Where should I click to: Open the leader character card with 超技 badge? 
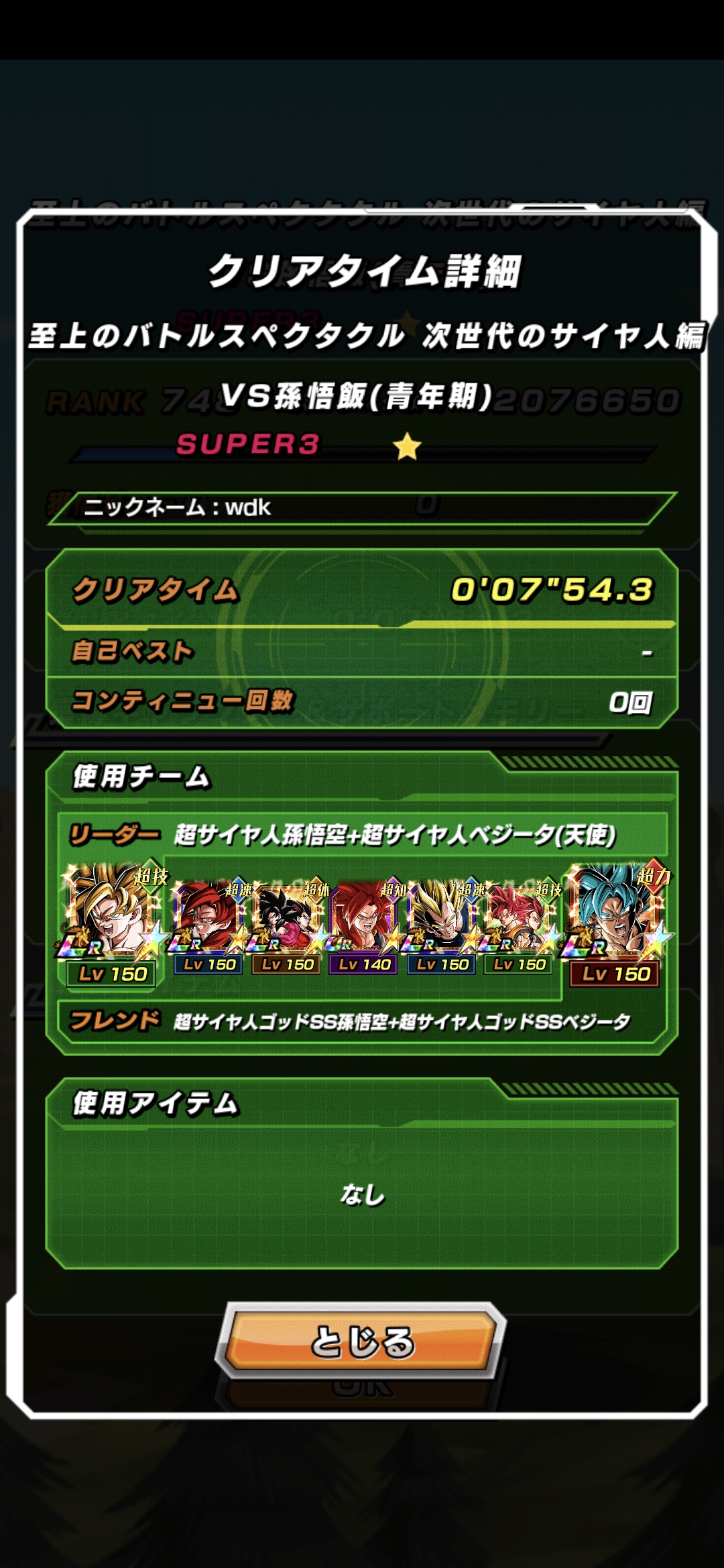tap(112, 925)
